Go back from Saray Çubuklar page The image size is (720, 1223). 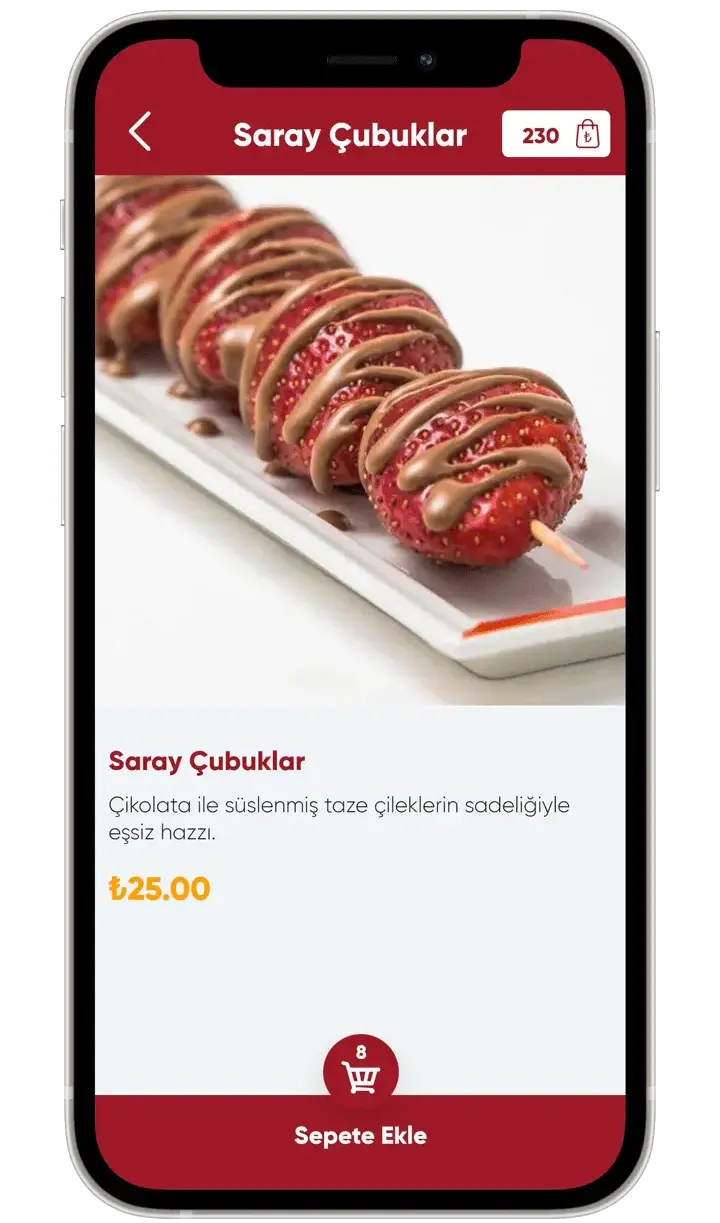point(140,133)
